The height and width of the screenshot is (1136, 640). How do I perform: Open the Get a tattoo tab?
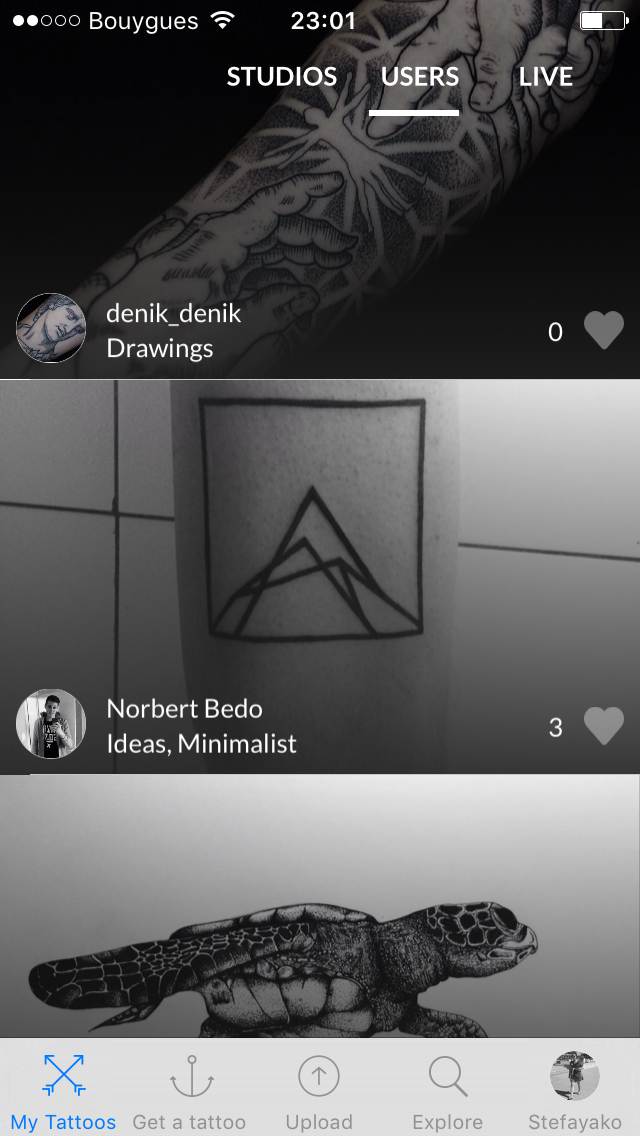point(190,1090)
